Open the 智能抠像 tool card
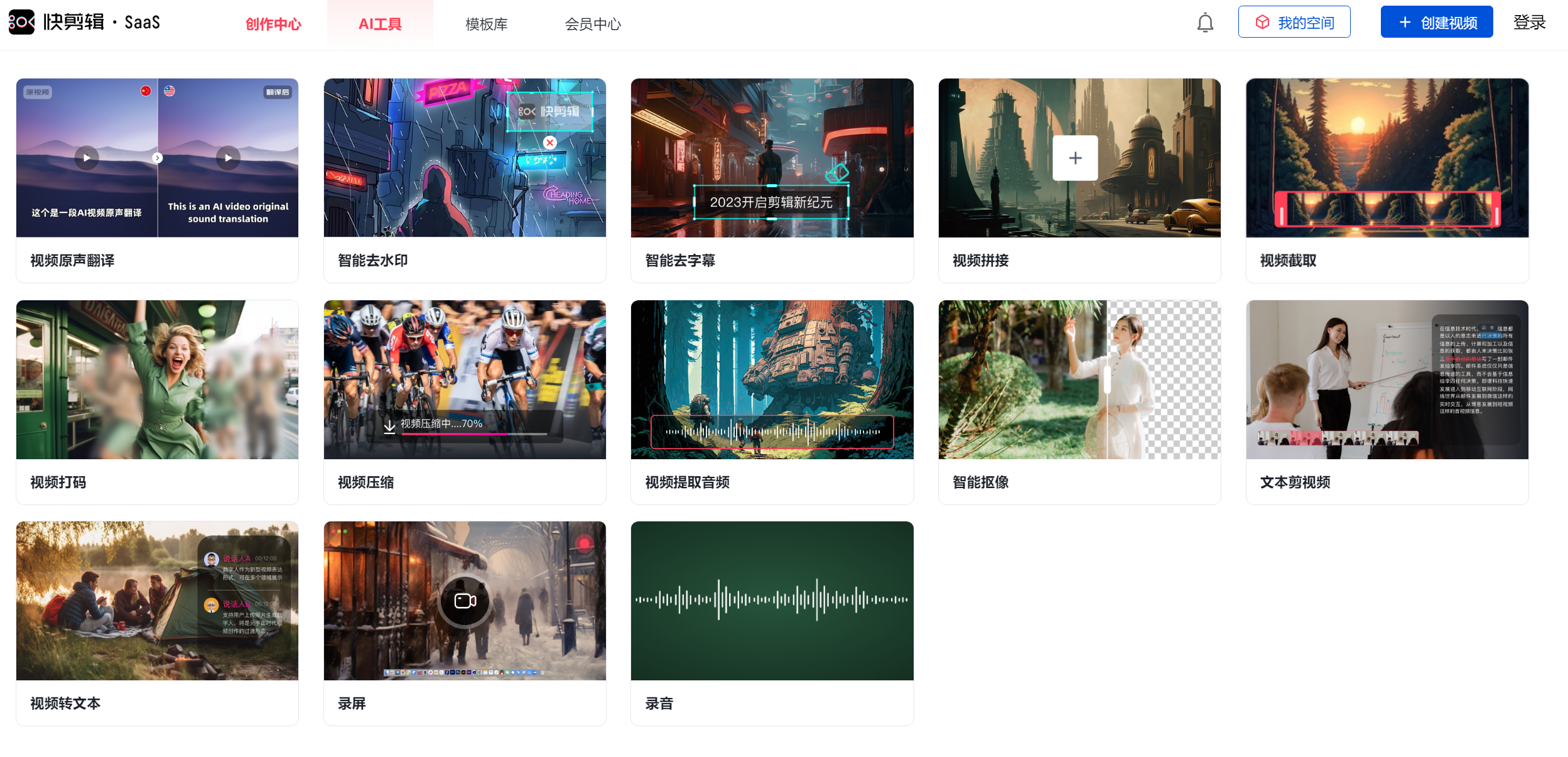The width and height of the screenshot is (1568, 757). (1079, 402)
